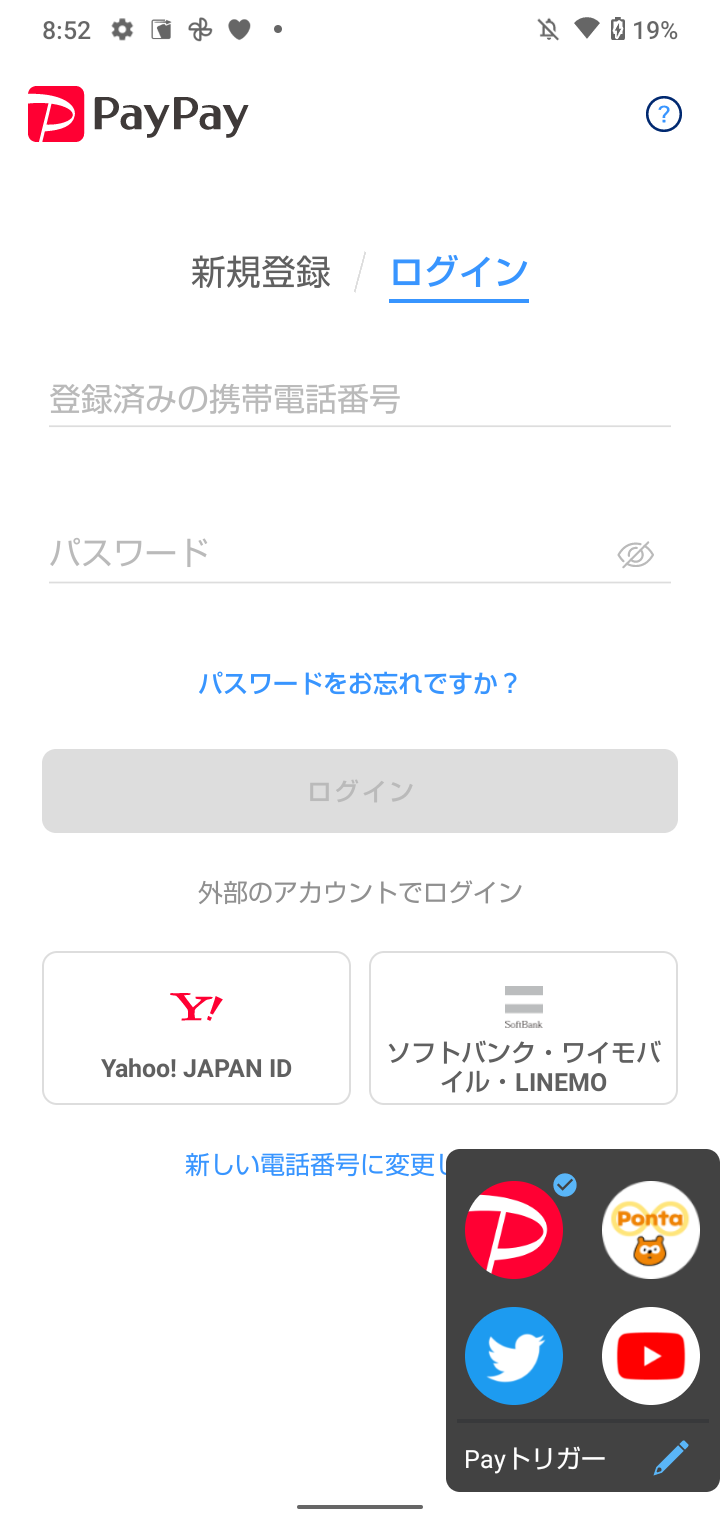Open パスワードをお忘れですか？ link
This screenshot has height=1520, width=720.
click(360, 684)
